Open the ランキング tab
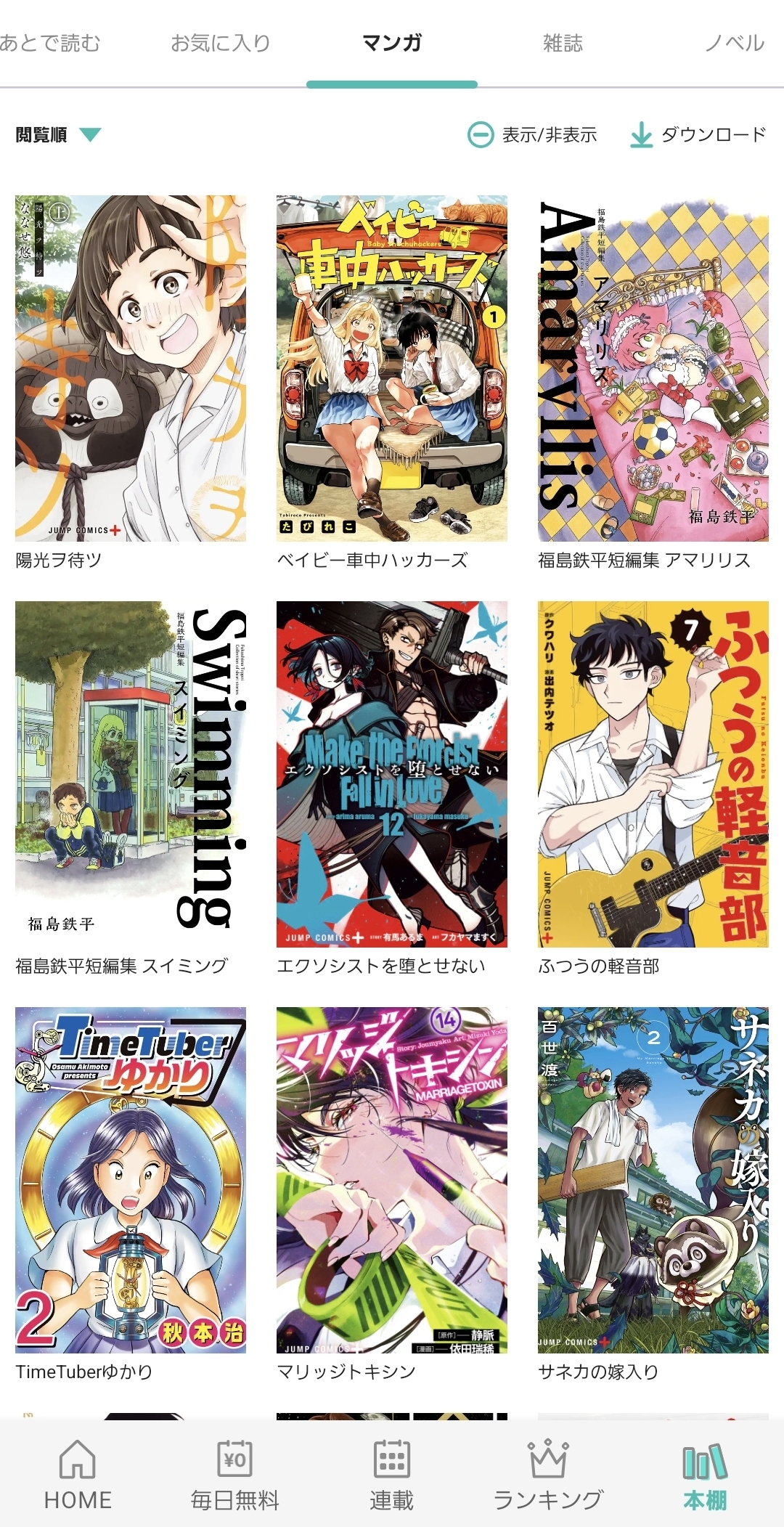This screenshot has width=784, height=1527. pos(549,1475)
